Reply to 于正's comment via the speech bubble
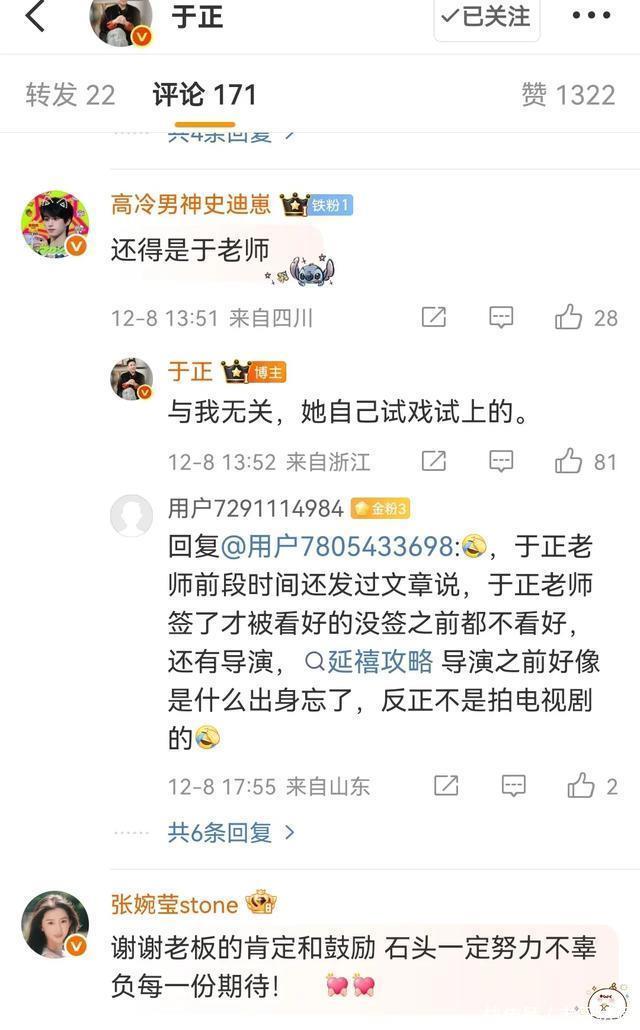 click(x=501, y=461)
